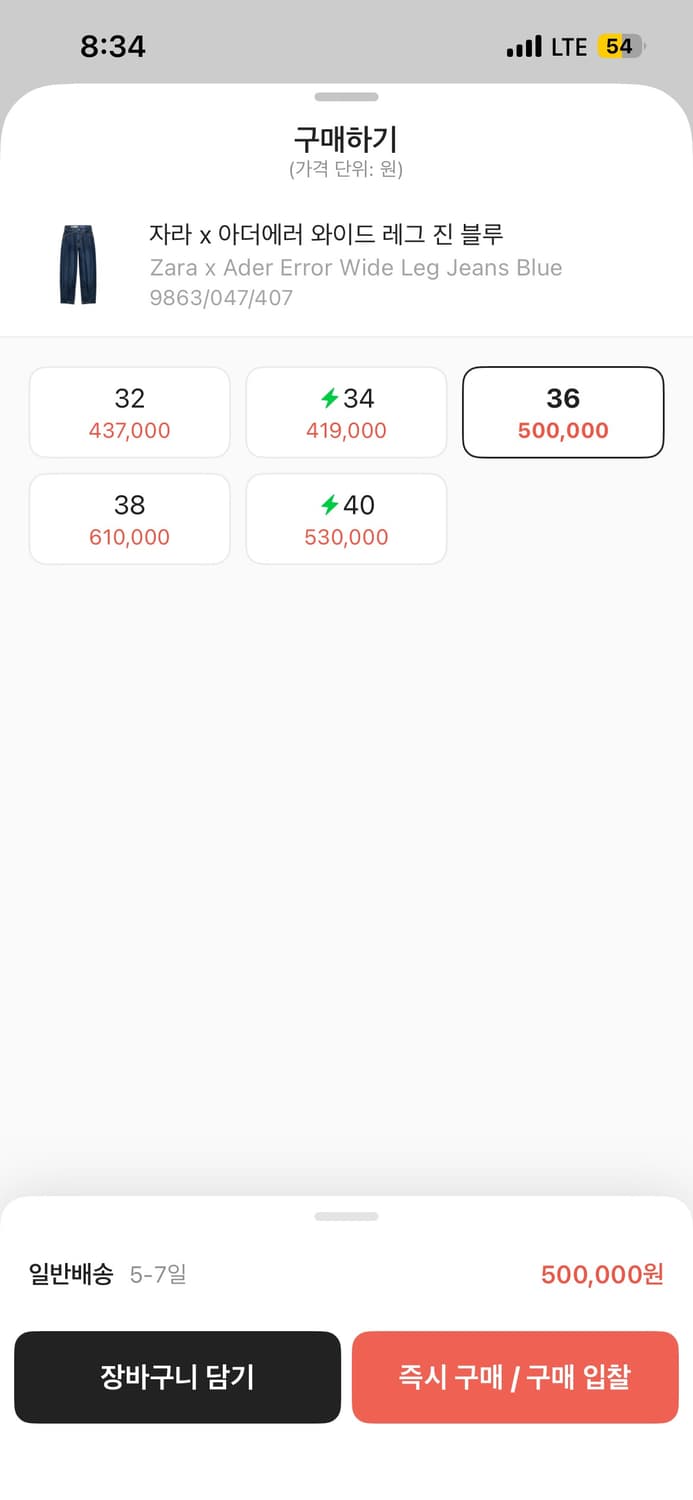The width and height of the screenshot is (693, 1500).
Task: Select size 38 priced 610,000
Action: point(130,519)
